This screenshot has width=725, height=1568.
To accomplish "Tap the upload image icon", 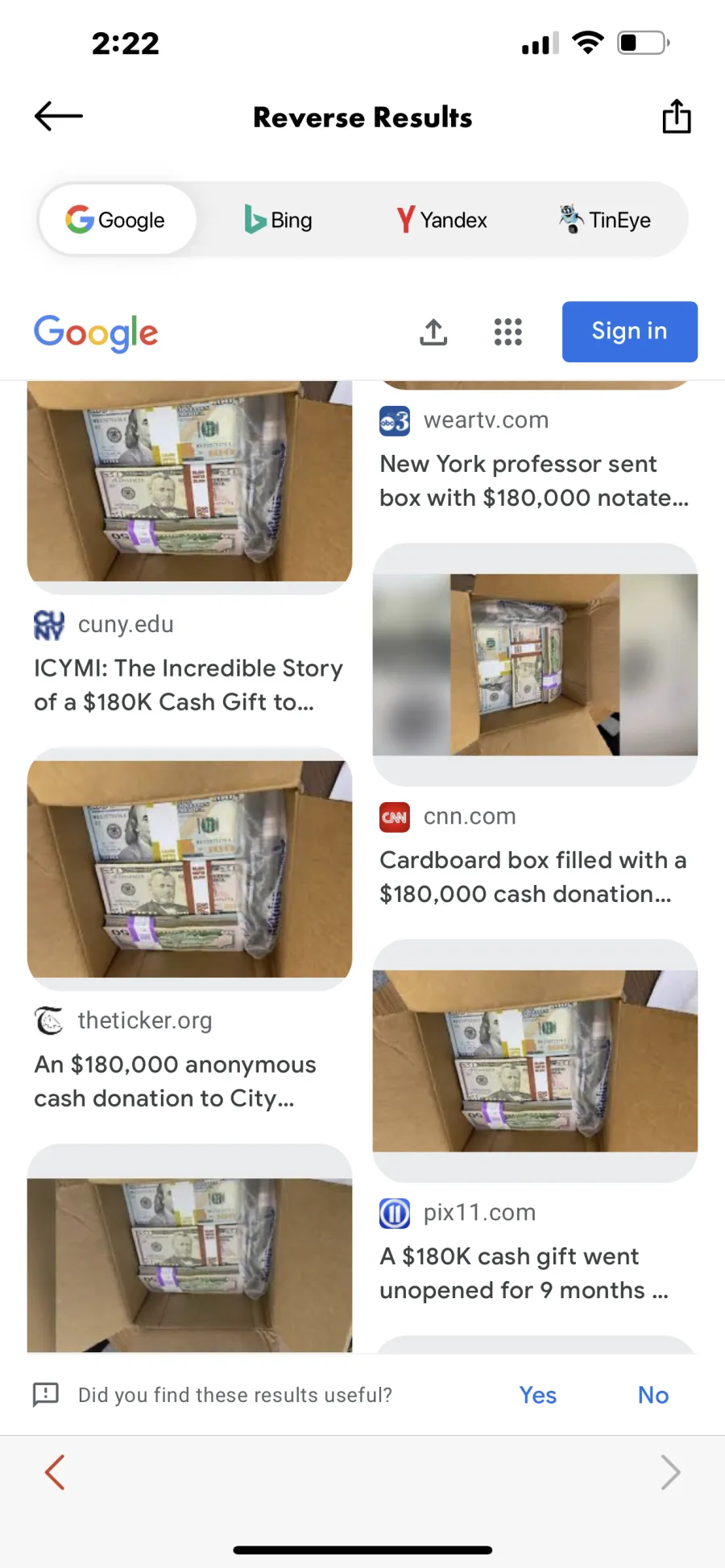I will point(433,332).
